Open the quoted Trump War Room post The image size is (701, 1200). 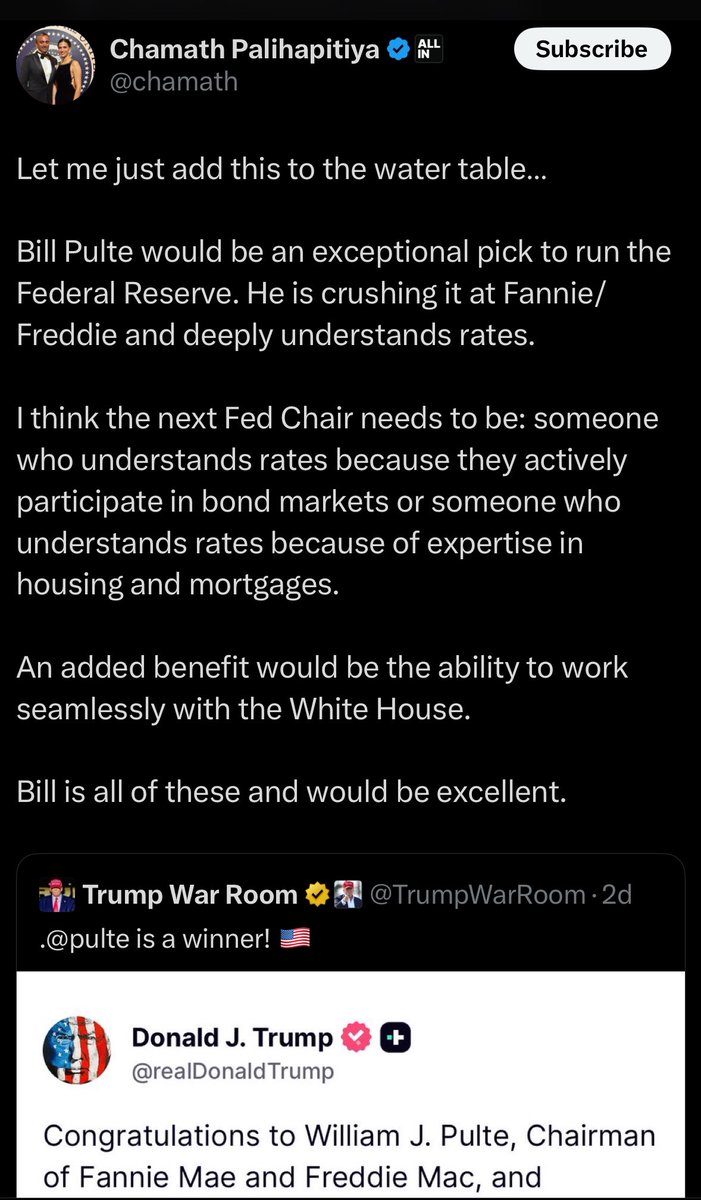pyautogui.click(x=350, y=1026)
